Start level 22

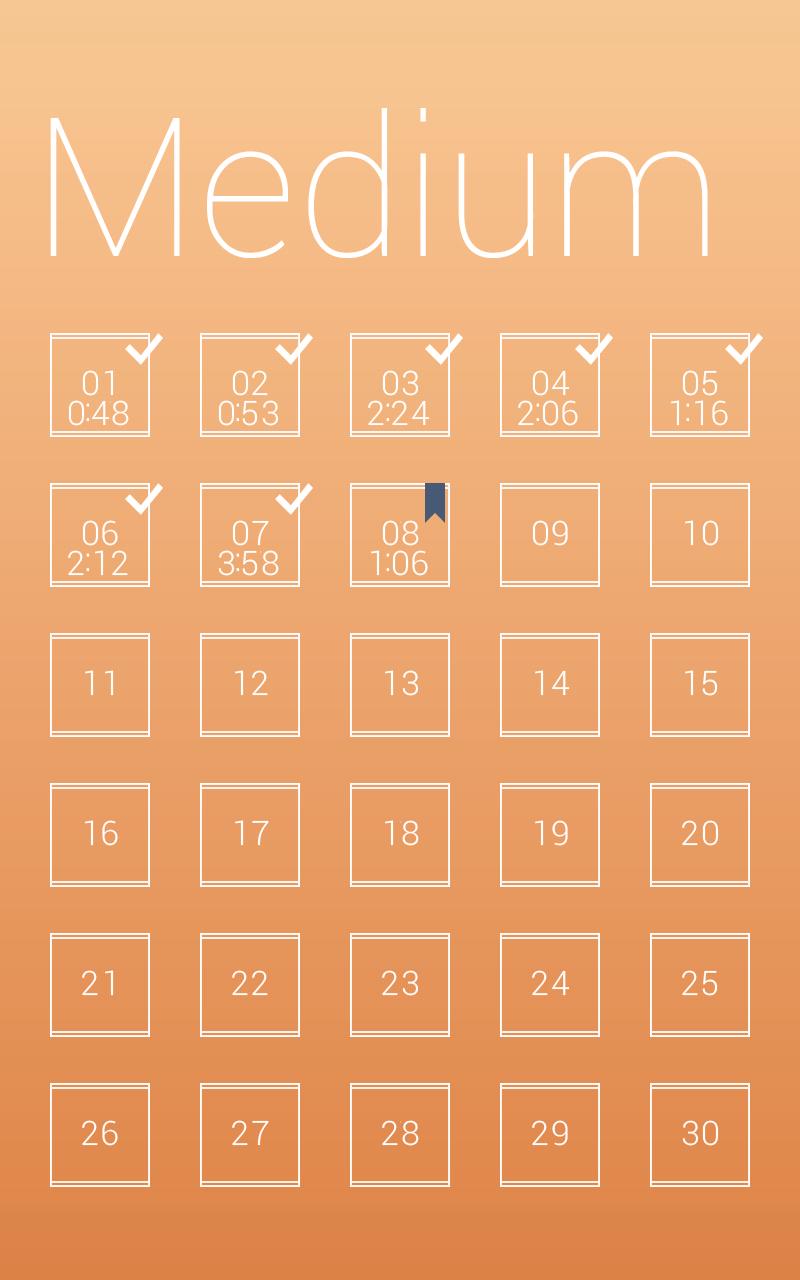coord(250,985)
